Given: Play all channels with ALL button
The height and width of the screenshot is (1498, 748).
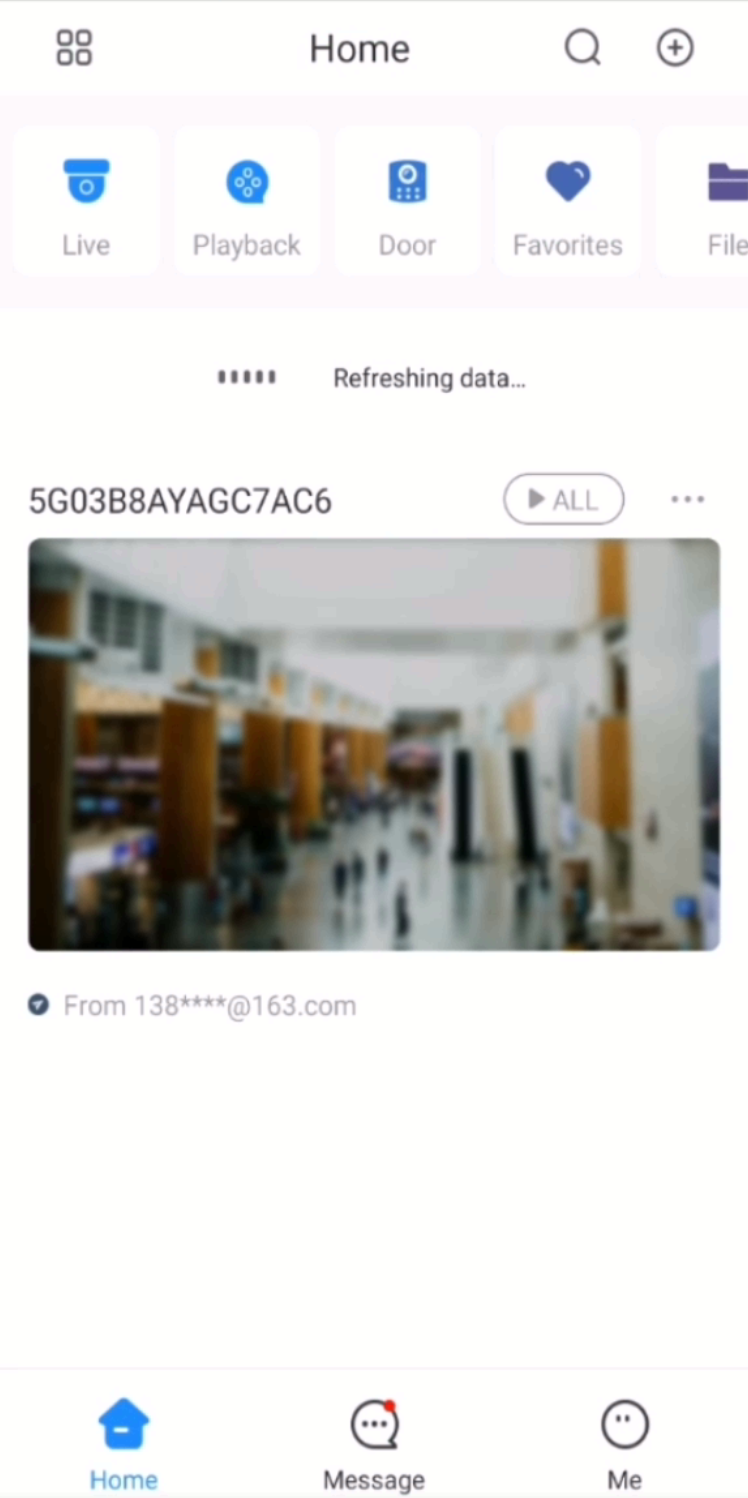Looking at the screenshot, I should [563, 499].
